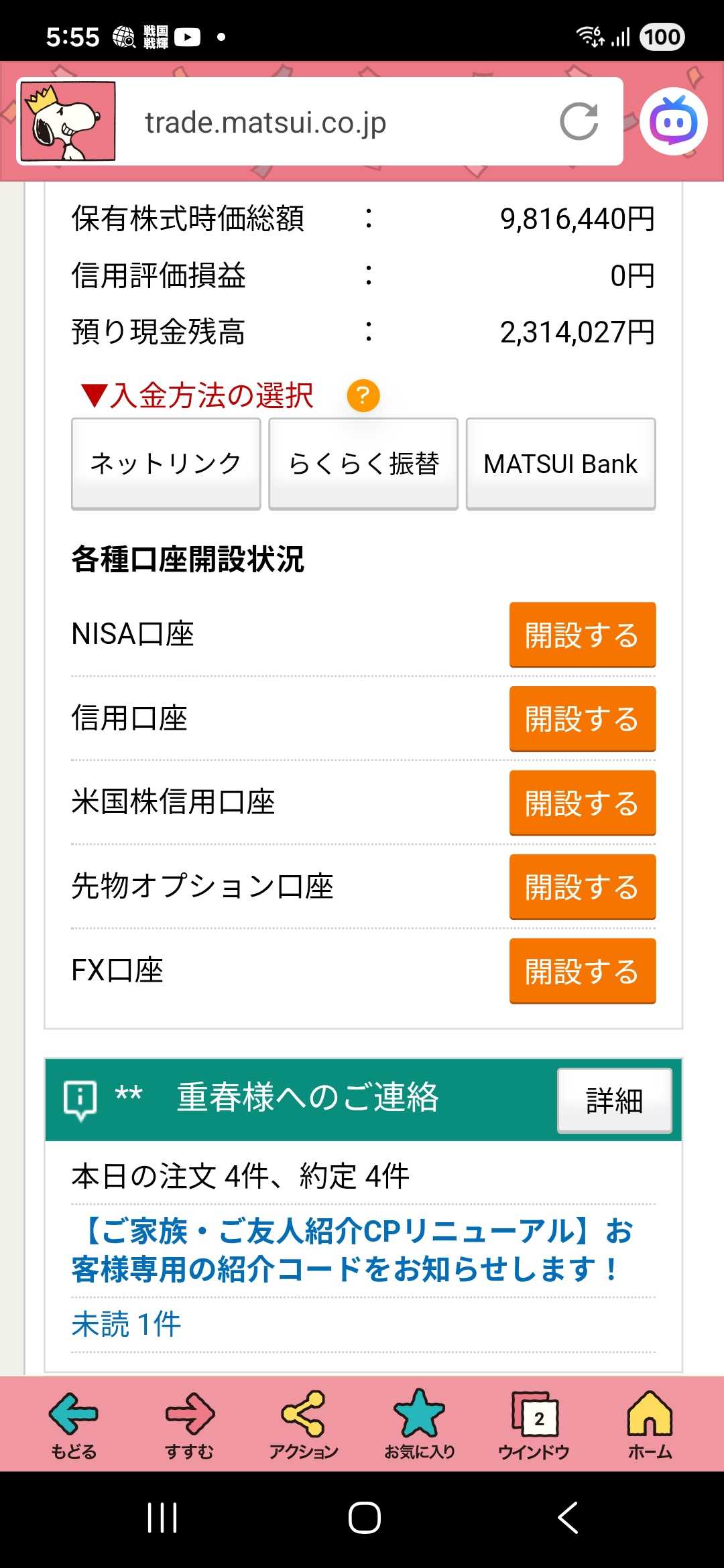Go back with もどる
Image resolution: width=724 pixels, height=1568 pixels.
point(74,1423)
